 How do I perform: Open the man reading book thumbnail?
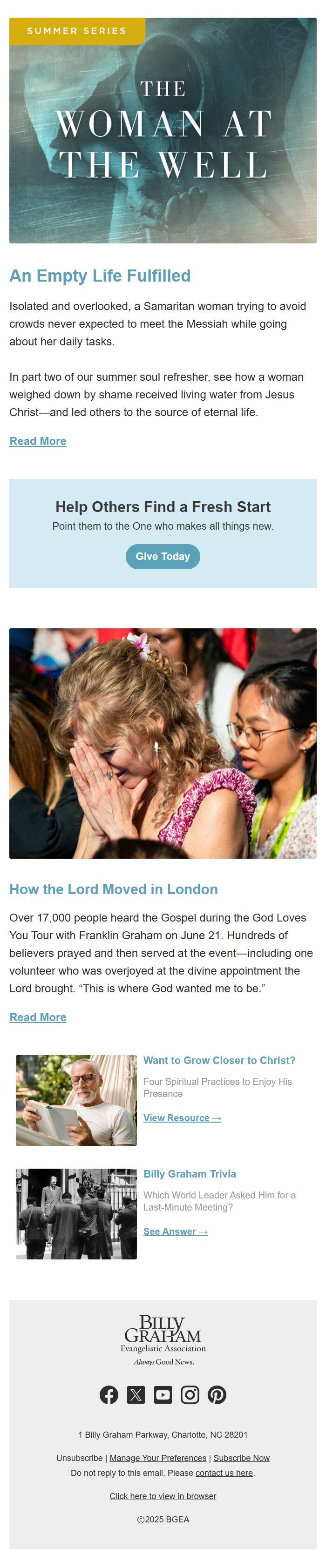click(76, 1100)
